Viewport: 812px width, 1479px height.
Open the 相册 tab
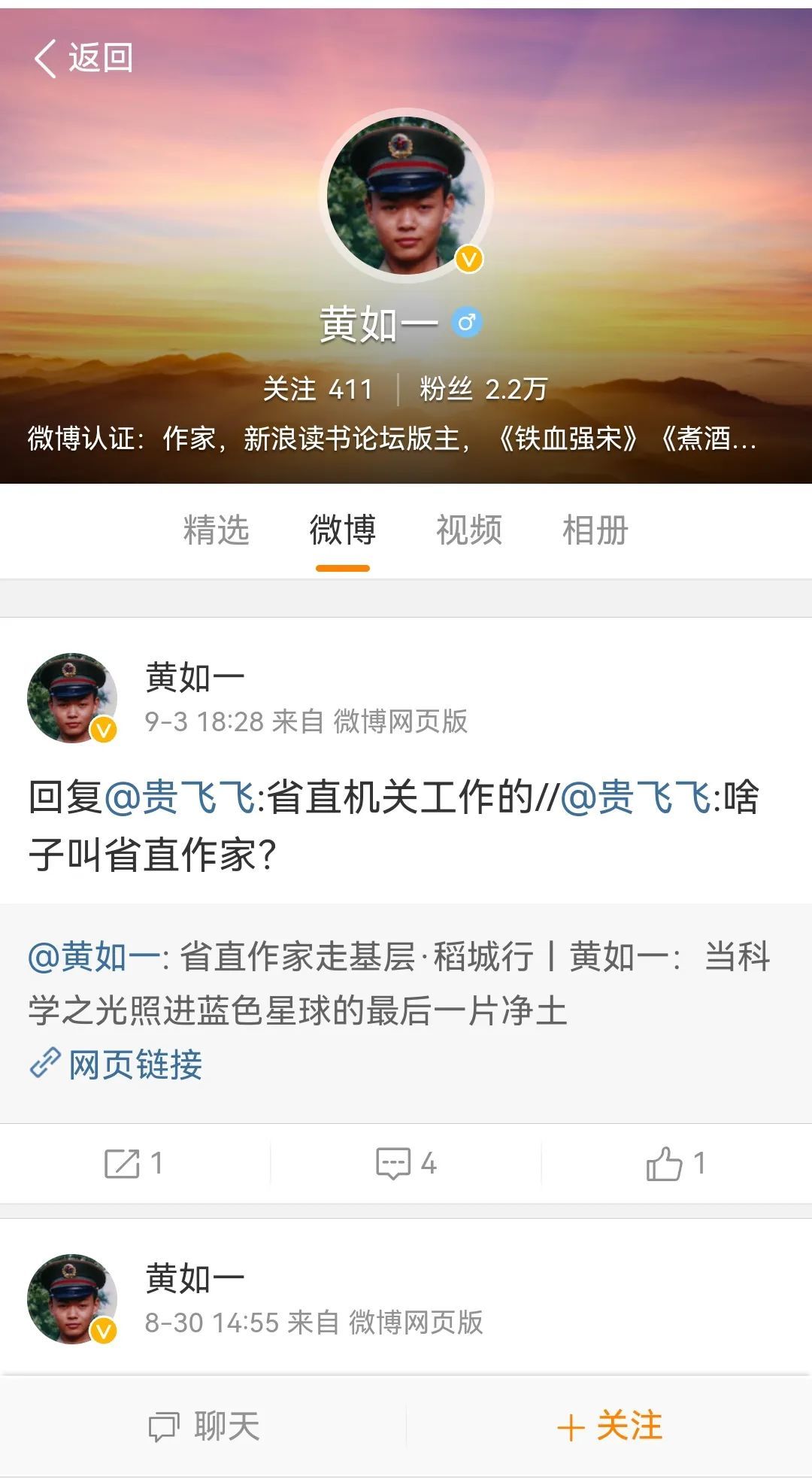pos(595,530)
